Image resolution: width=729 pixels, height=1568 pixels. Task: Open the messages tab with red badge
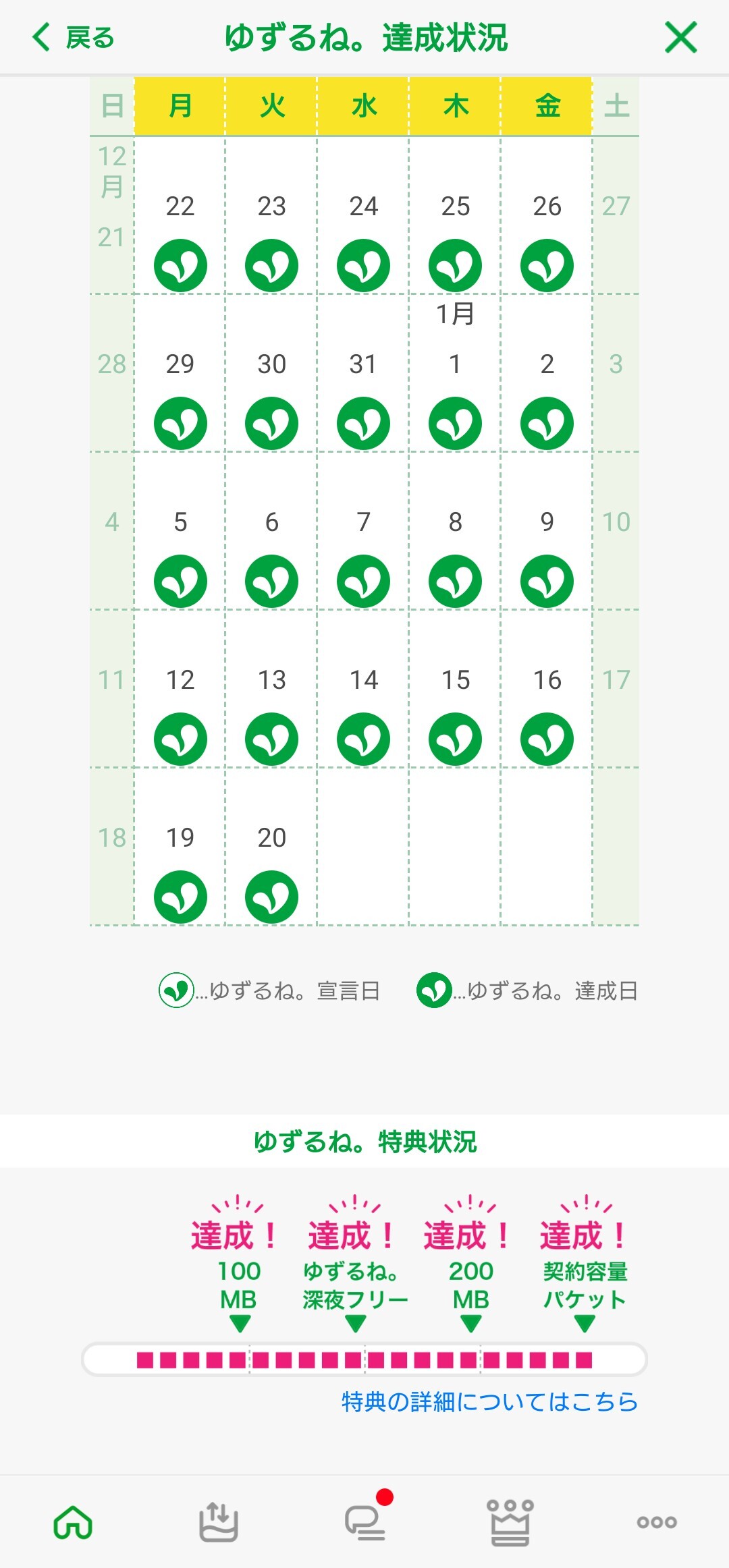[365, 1521]
